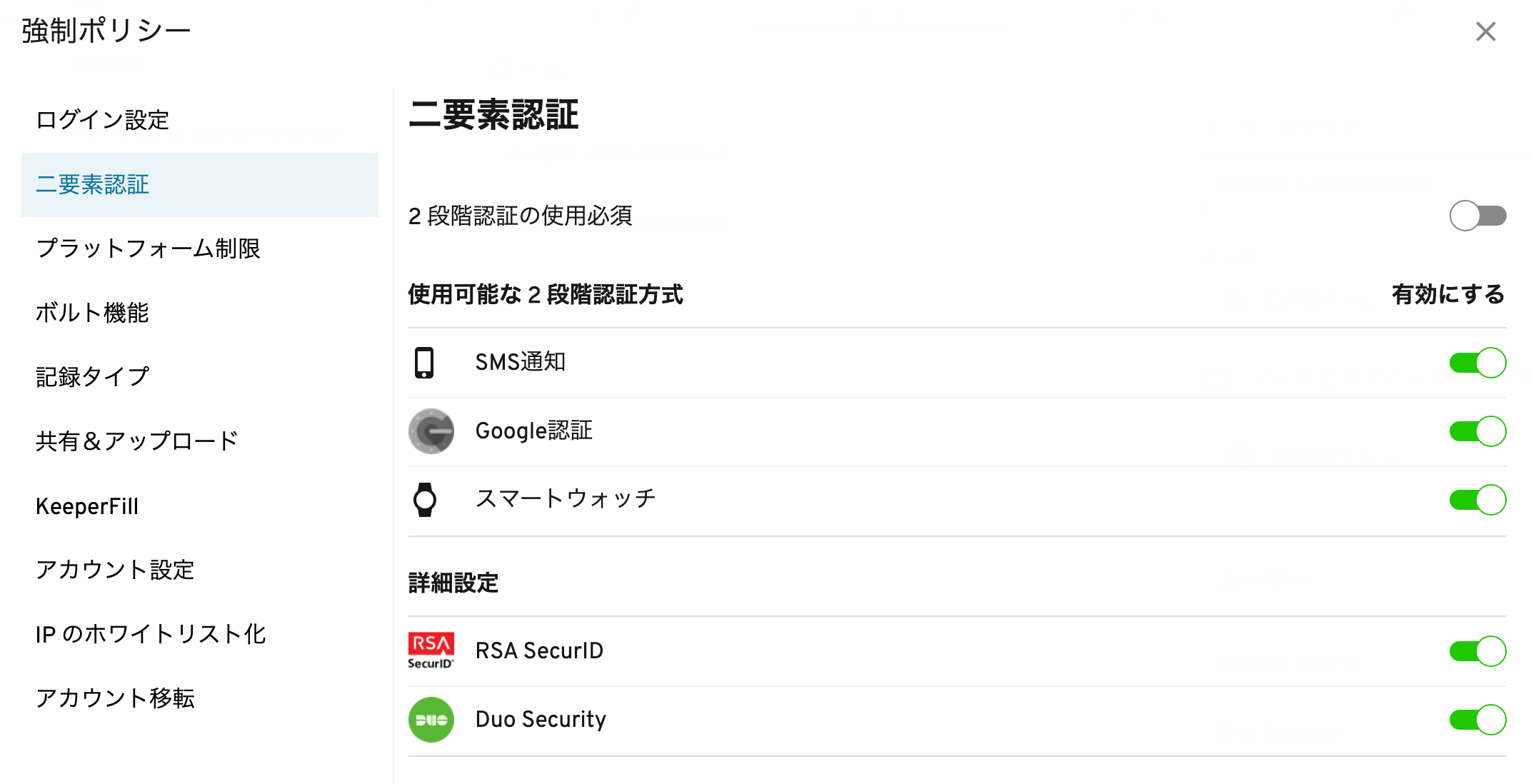Screen dimensions: 1531x784
Task: Go to ボルト機能 settings
Action: point(92,313)
